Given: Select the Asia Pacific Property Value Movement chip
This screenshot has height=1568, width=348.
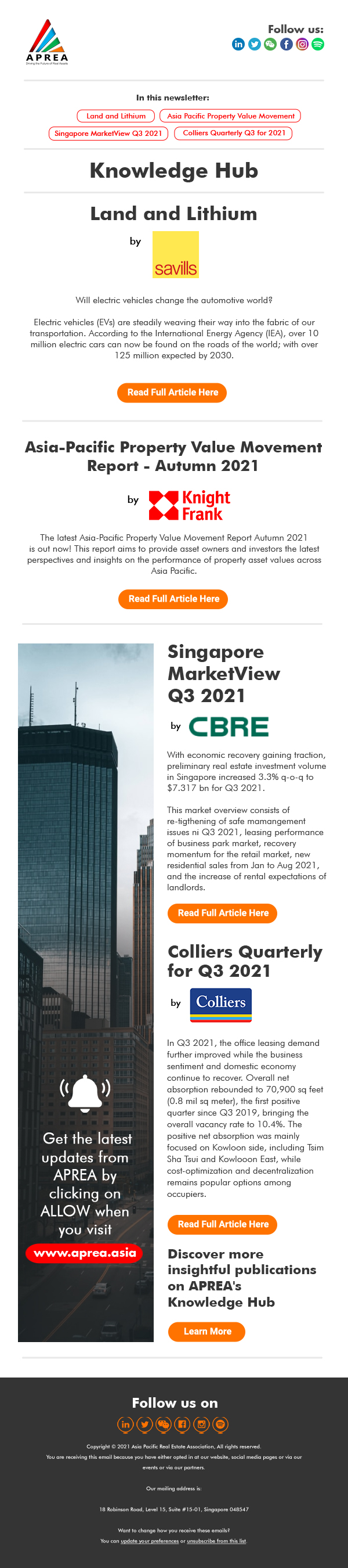Looking at the screenshot, I should point(230,116).
